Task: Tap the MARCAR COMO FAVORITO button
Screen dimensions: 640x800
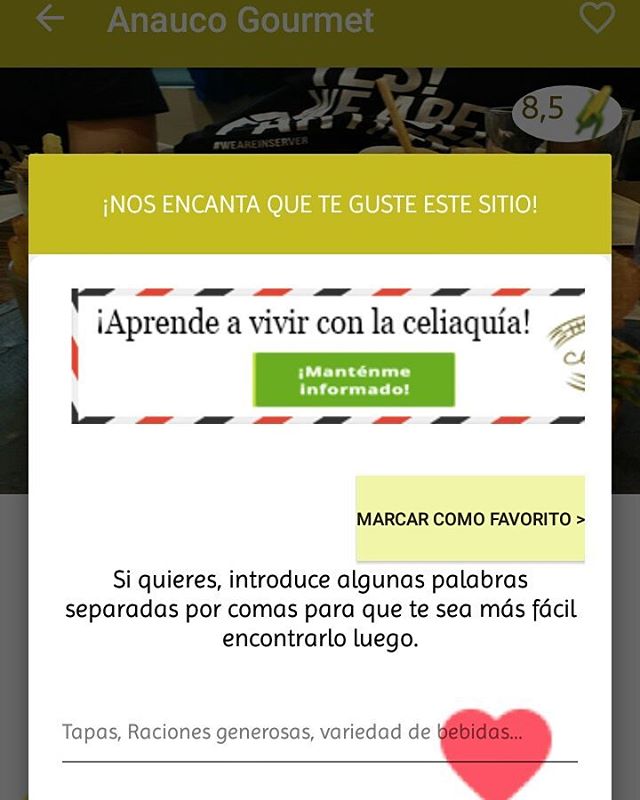Action: tap(470, 519)
